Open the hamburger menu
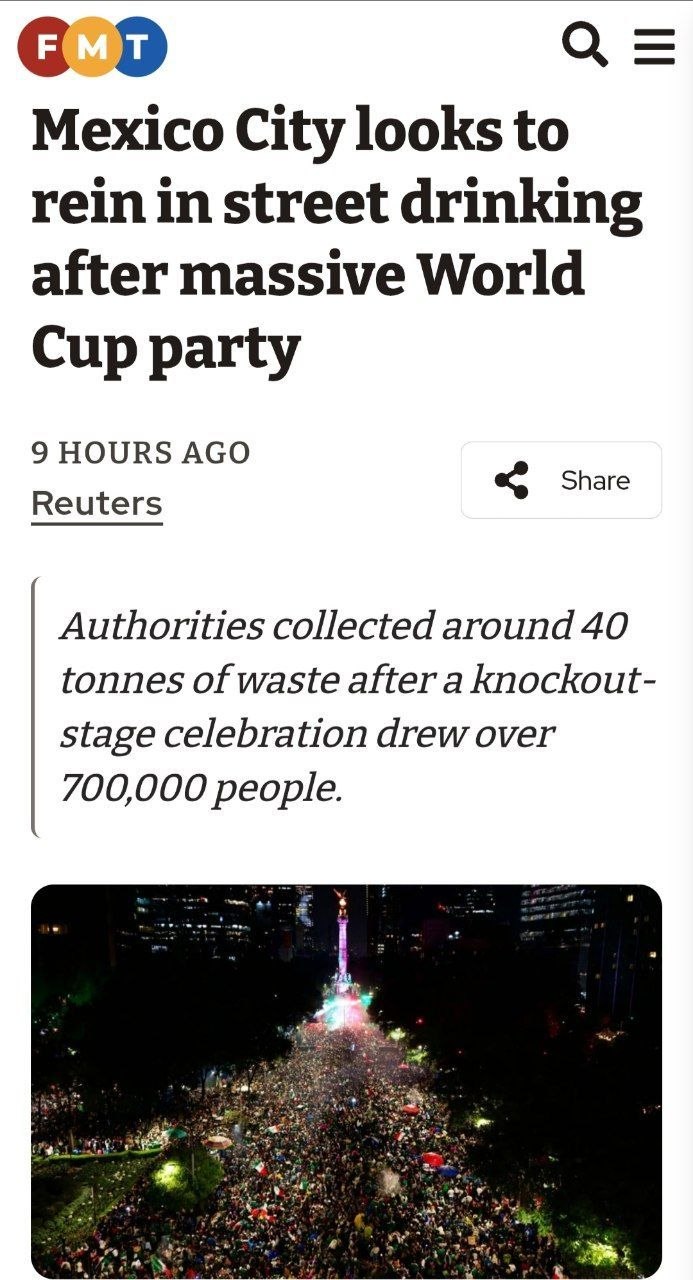The width and height of the screenshot is (693, 1280). pyautogui.click(x=655, y=46)
